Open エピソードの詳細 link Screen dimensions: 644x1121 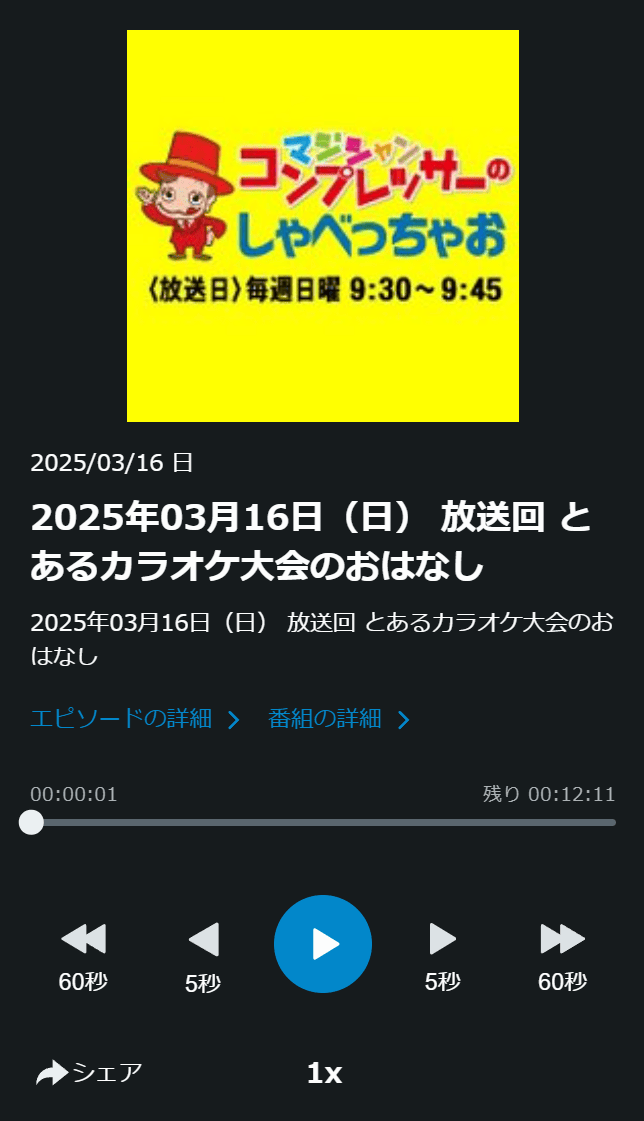tap(135, 719)
